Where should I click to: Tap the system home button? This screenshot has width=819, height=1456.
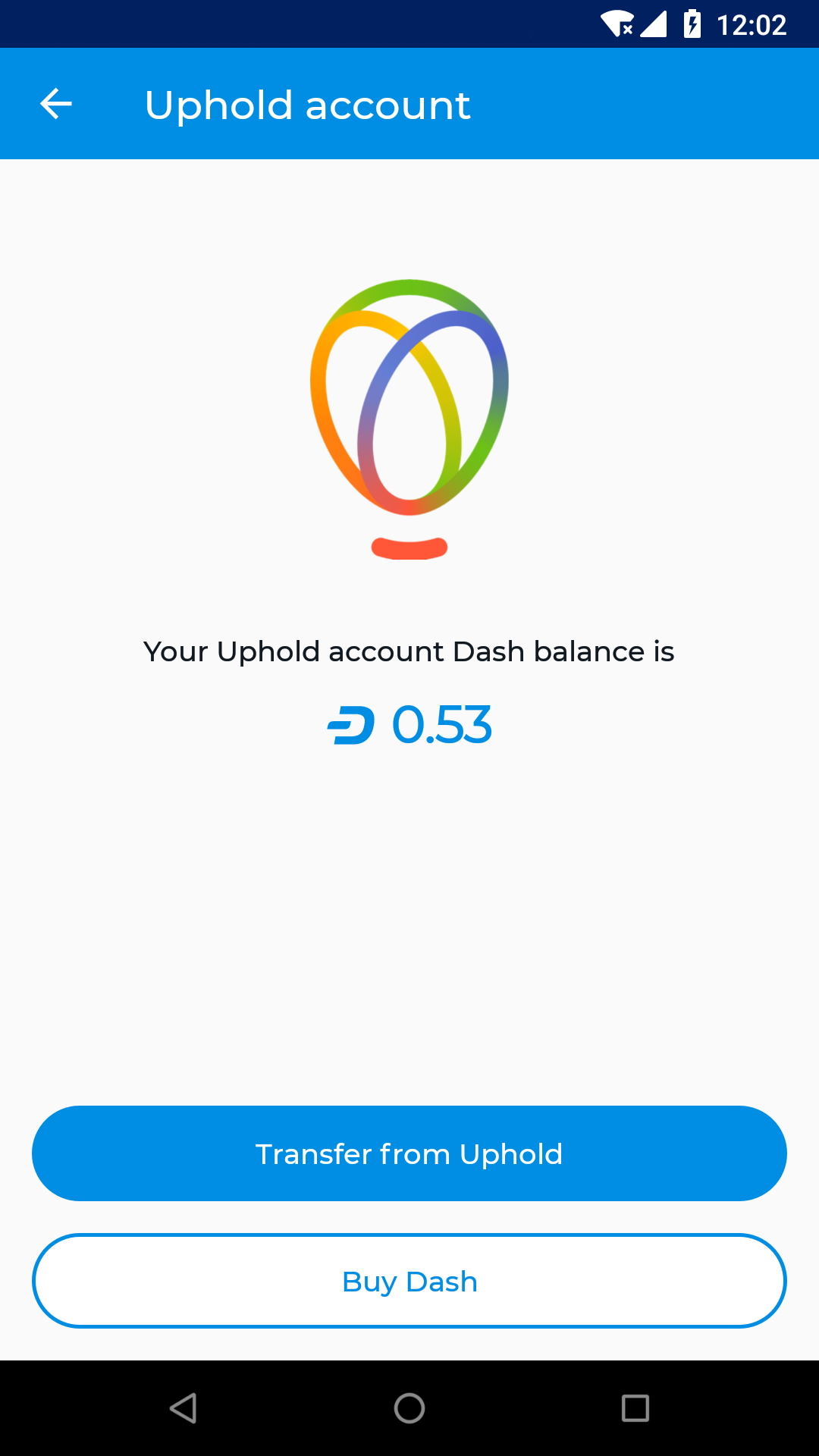point(409,1408)
